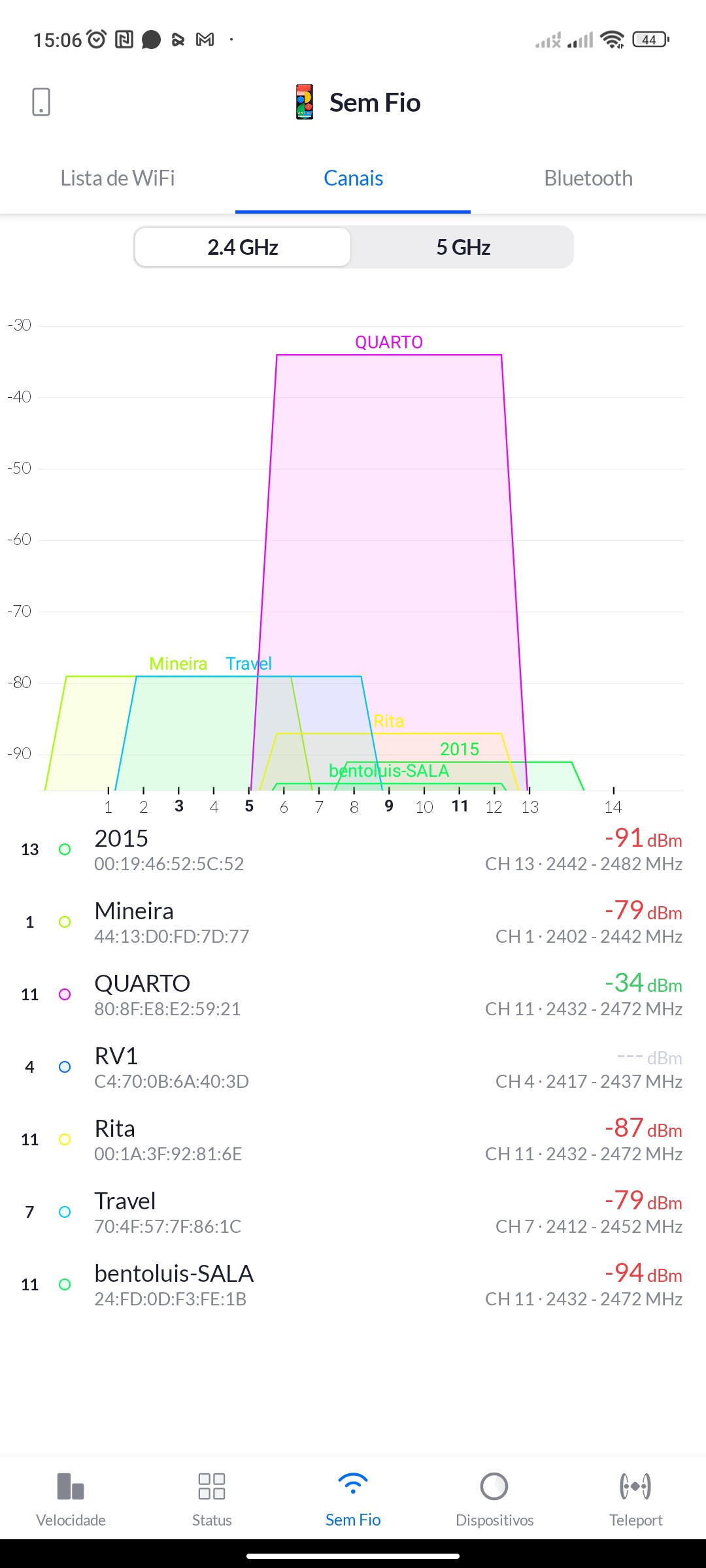Select the QUARTO network row
Viewport: 706px width, 1568px height.
(353, 994)
